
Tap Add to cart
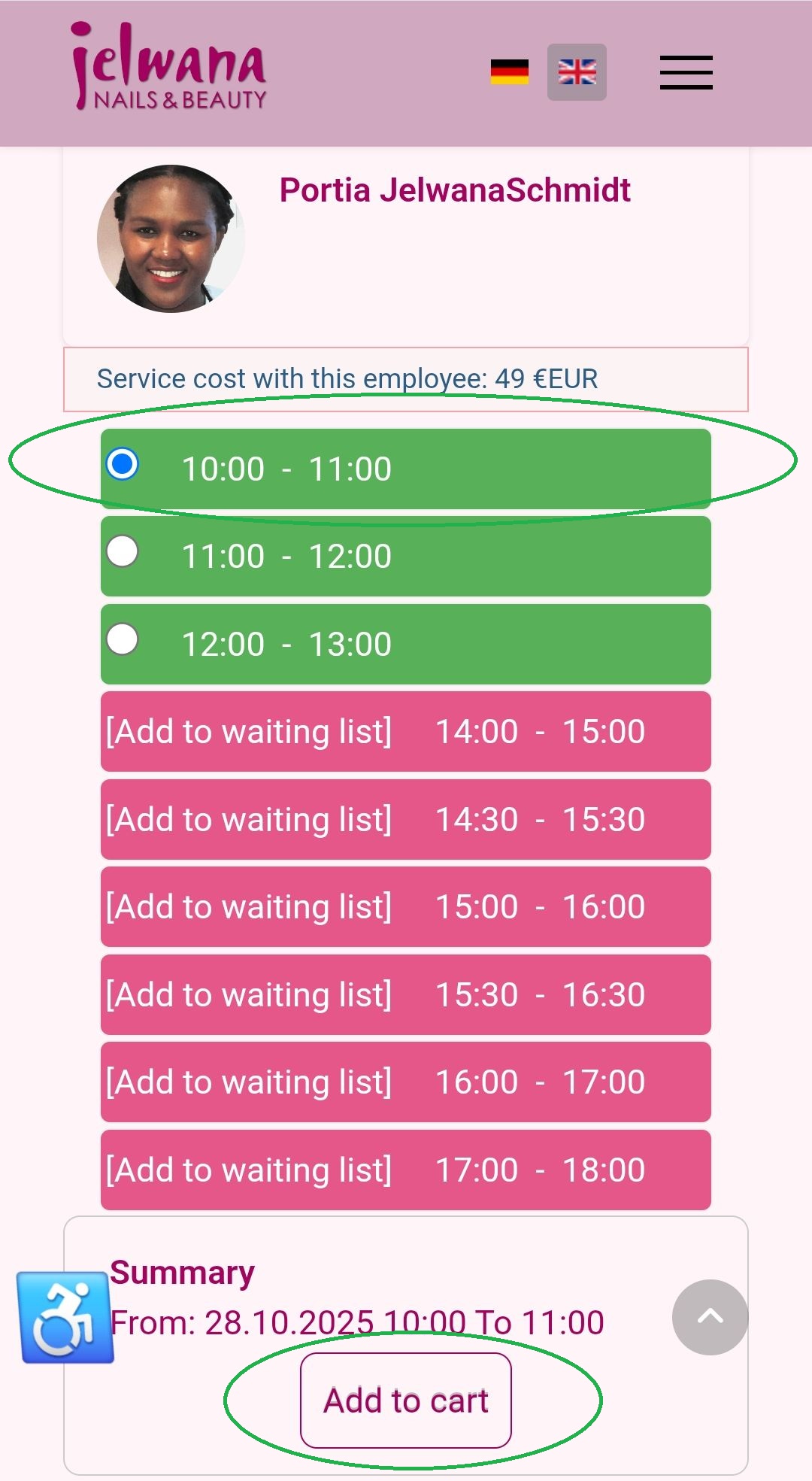[406, 1401]
